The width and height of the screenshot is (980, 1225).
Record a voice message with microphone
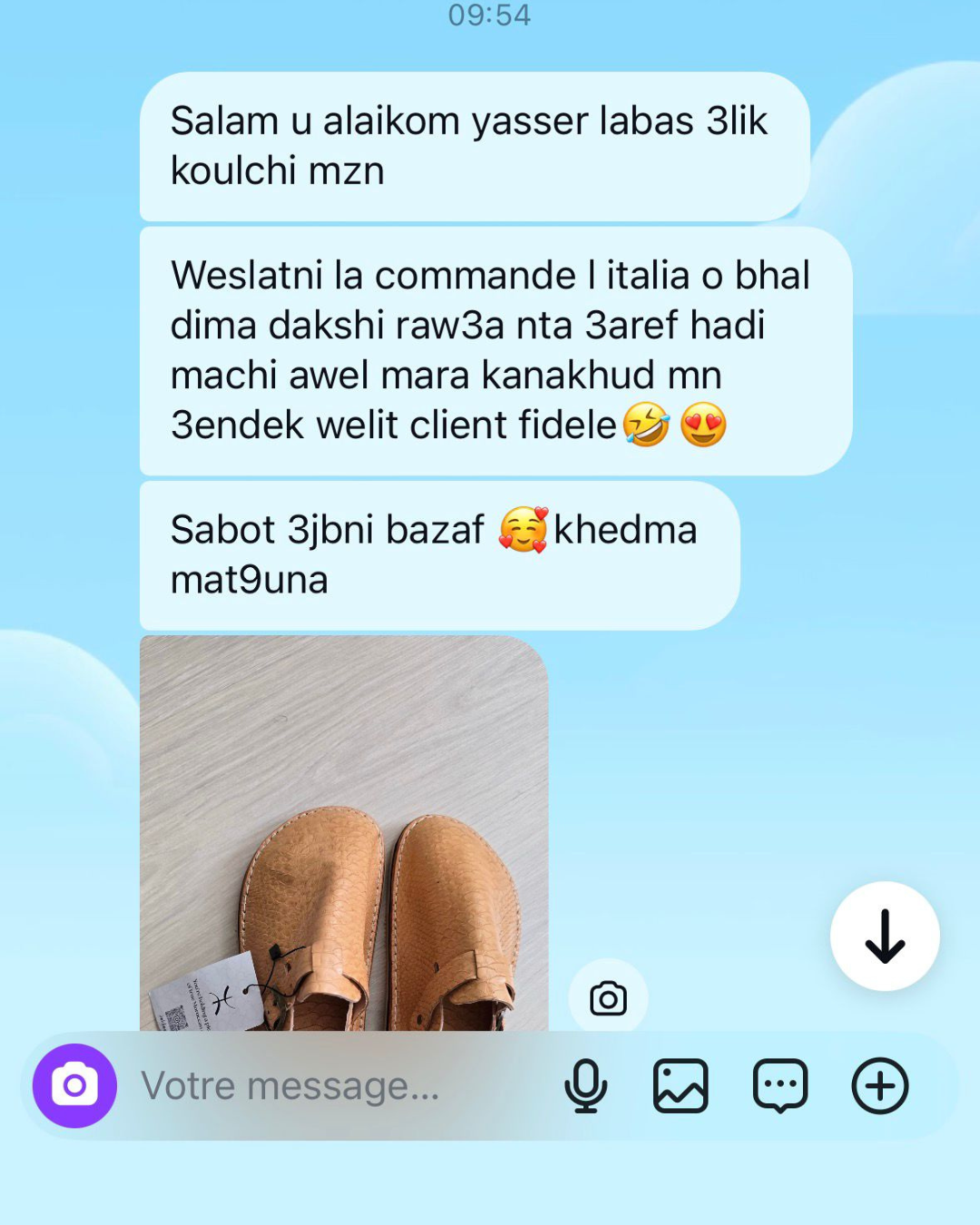[585, 1085]
